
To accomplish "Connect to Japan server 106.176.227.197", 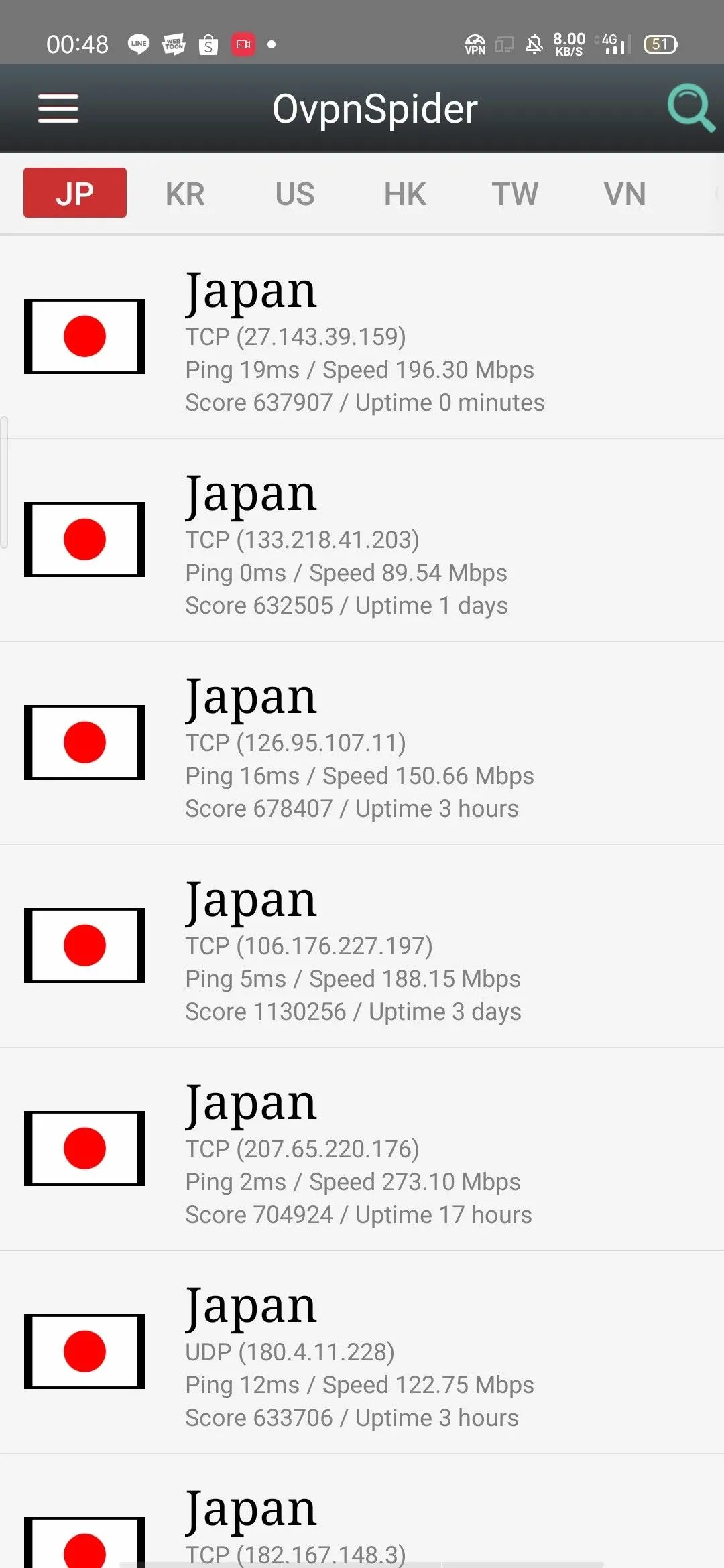I will pos(362,946).
